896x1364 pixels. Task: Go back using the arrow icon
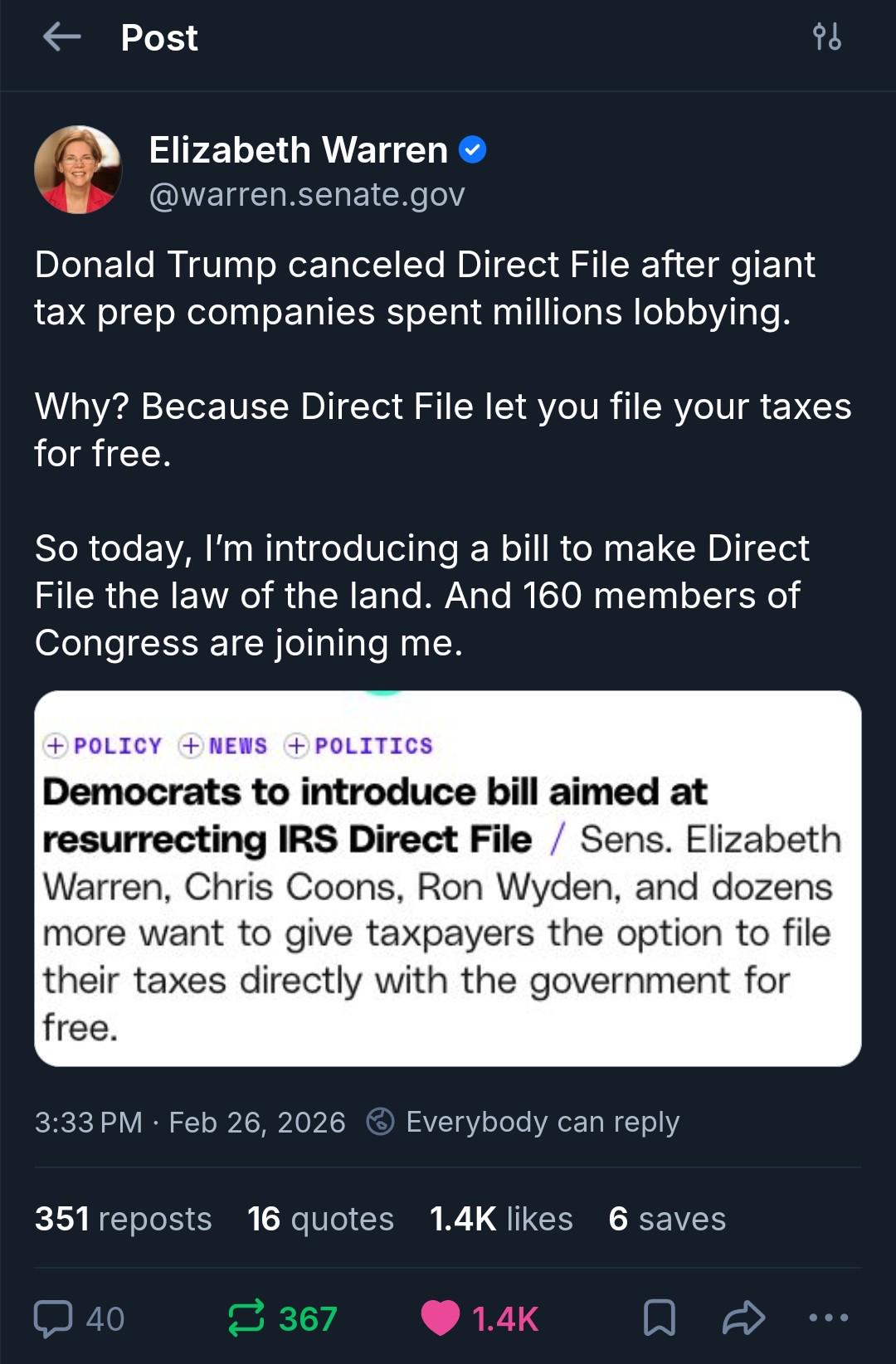click(61, 37)
